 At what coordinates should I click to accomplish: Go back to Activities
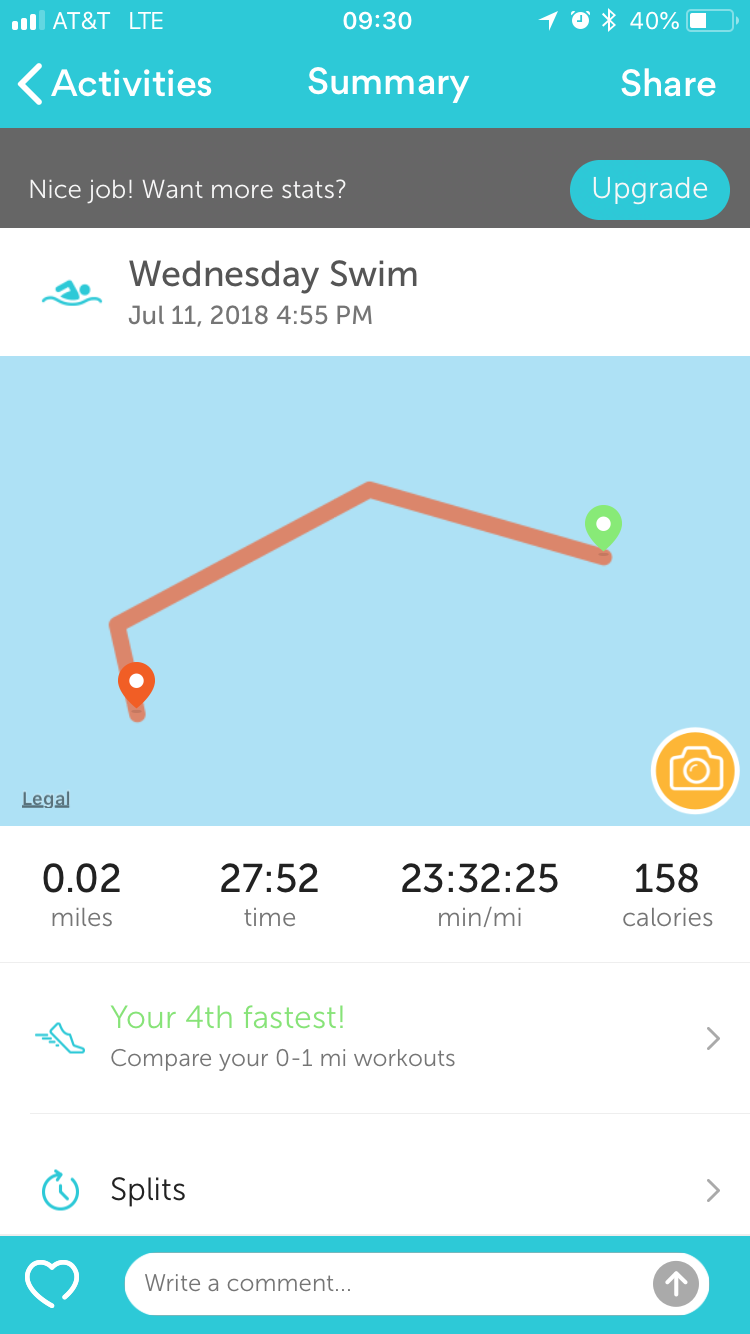(x=115, y=84)
